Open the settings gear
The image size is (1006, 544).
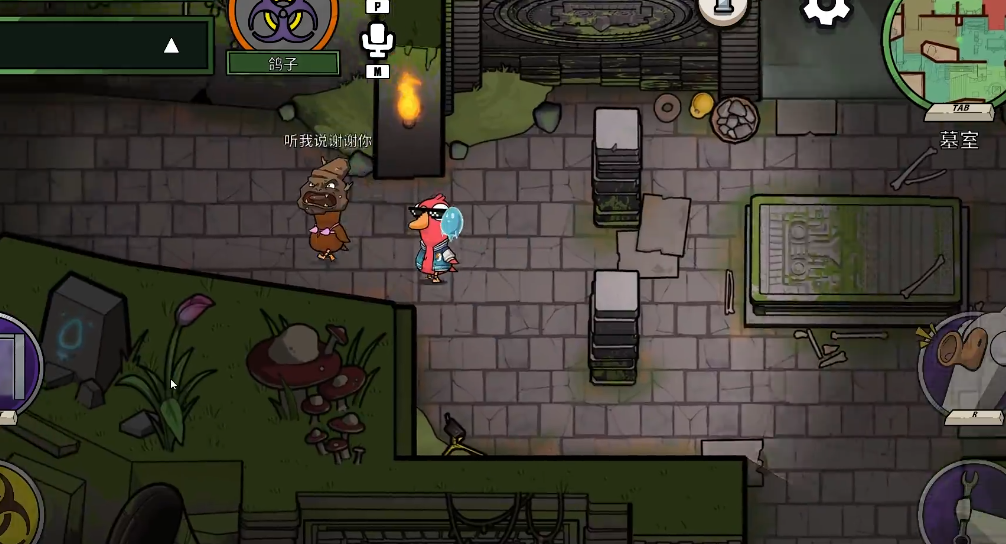(x=826, y=10)
